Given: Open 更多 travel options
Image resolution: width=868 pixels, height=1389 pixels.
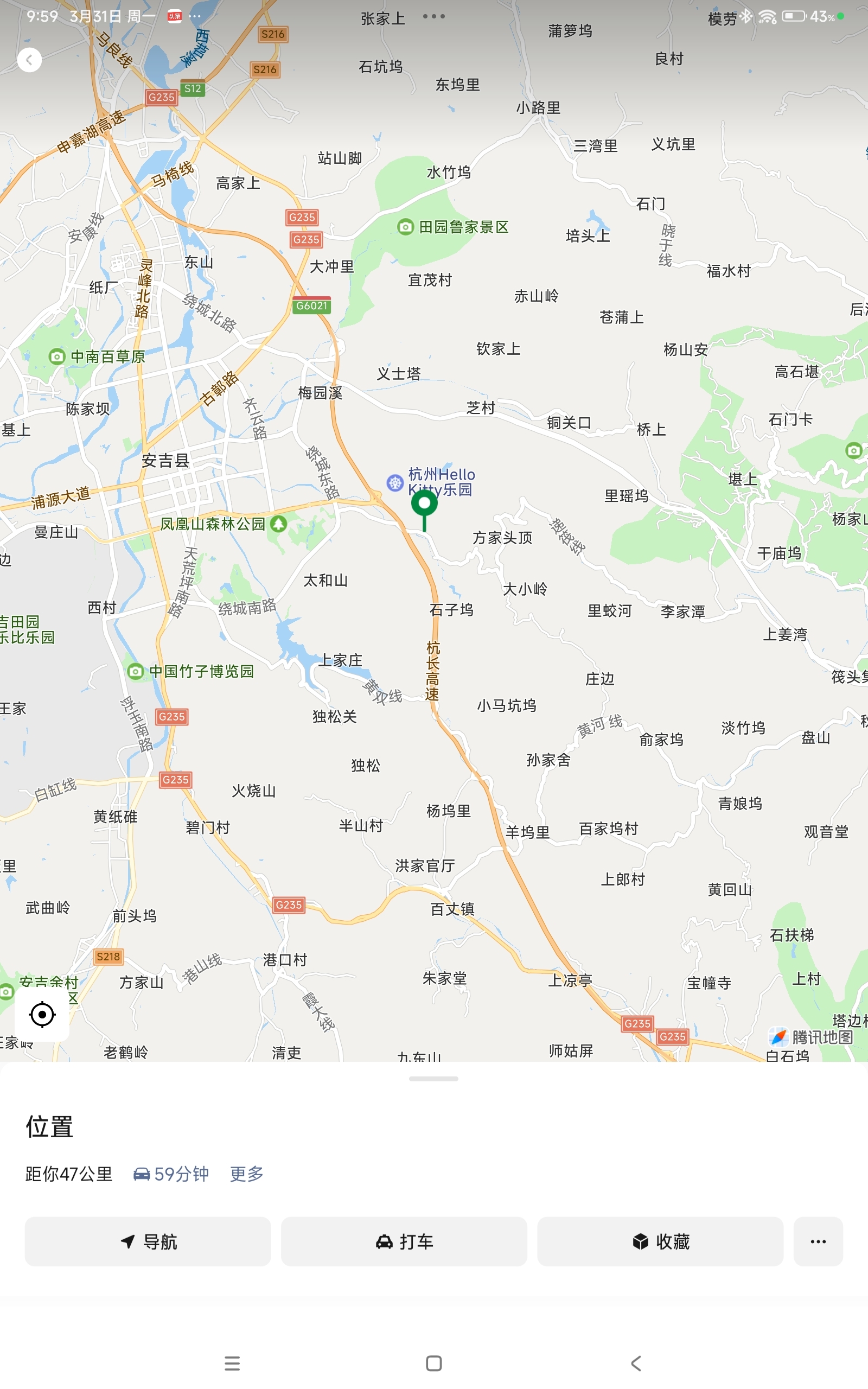Looking at the screenshot, I should [246, 1174].
